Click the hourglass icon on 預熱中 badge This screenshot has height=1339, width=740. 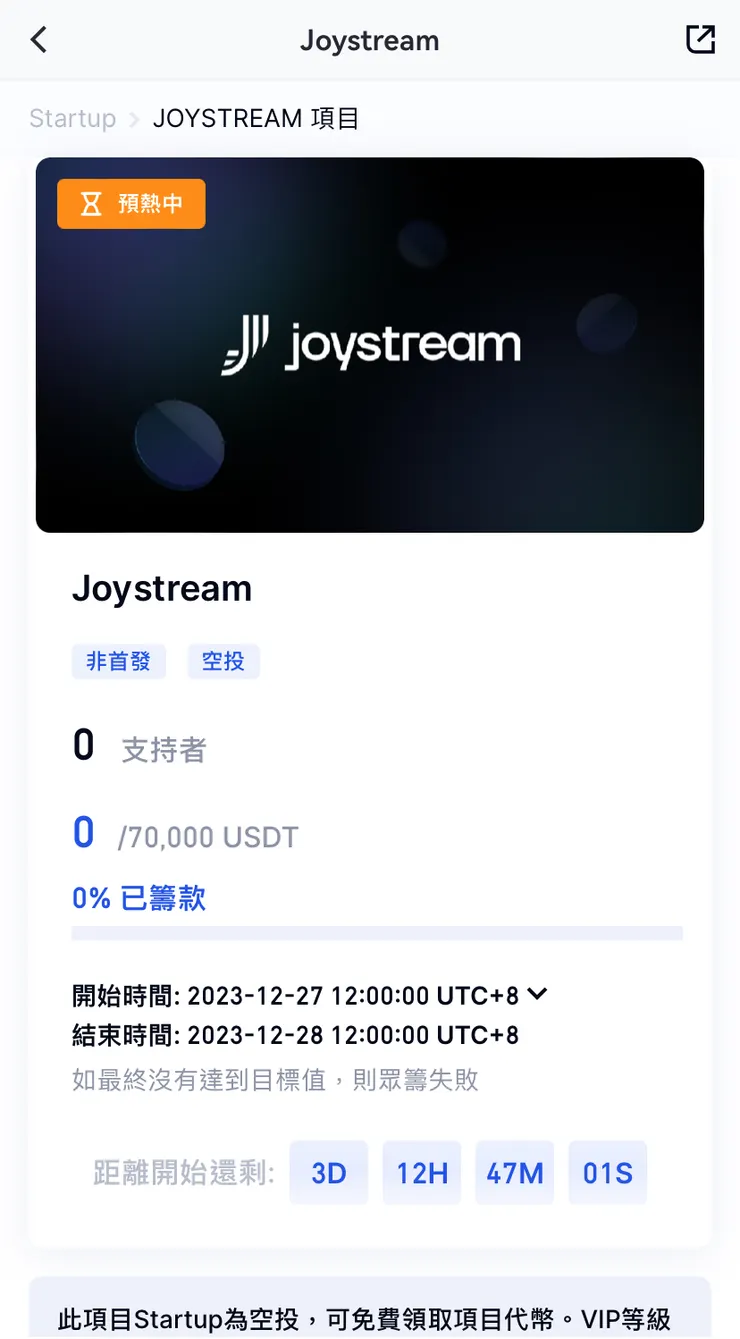click(x=90, y=203)
